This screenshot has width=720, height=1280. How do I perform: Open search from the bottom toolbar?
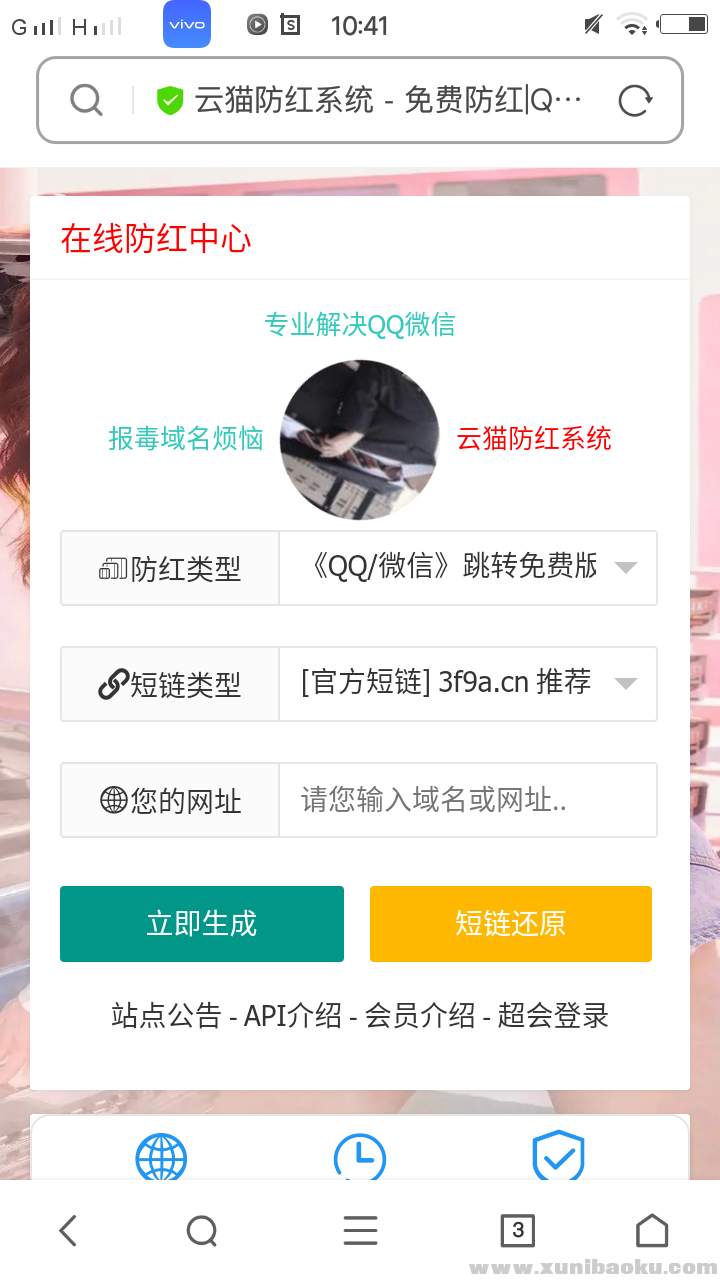[x=202, y=1231]
